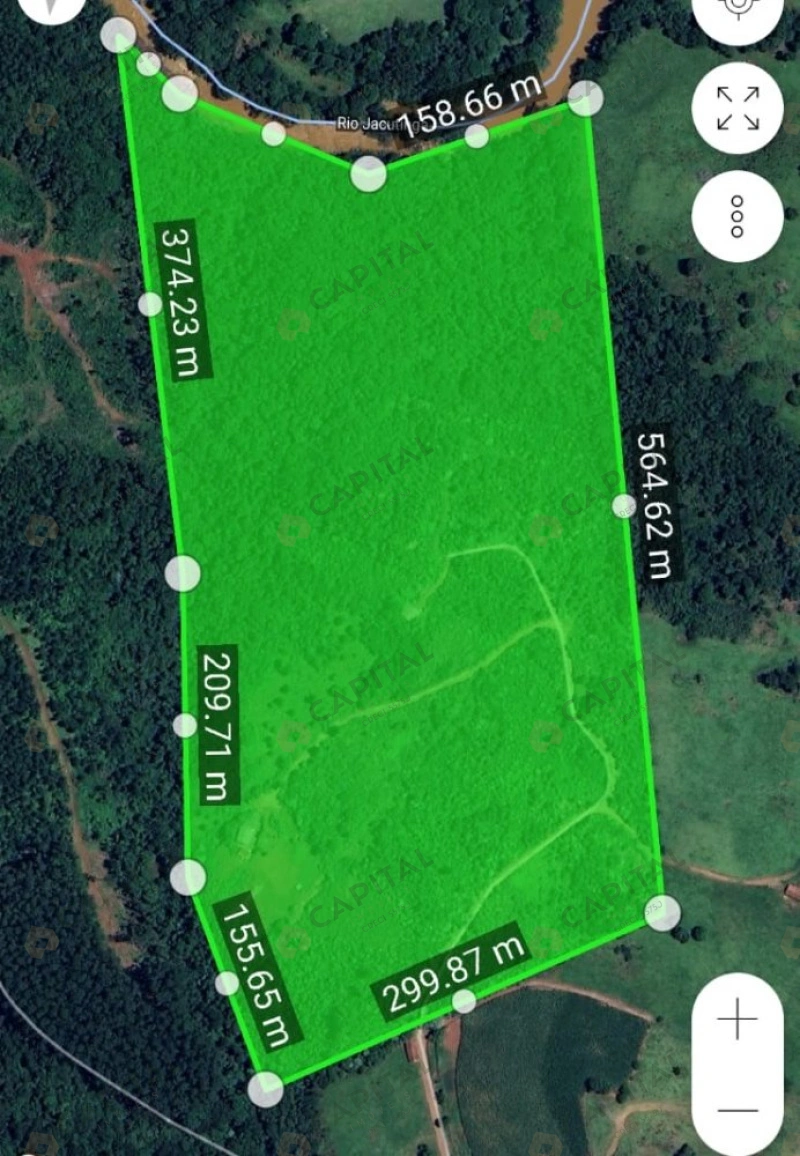Select the midpoint handle on the 374.23 m side
This screenshot has width=800, height=1156.
pos(150,304)
